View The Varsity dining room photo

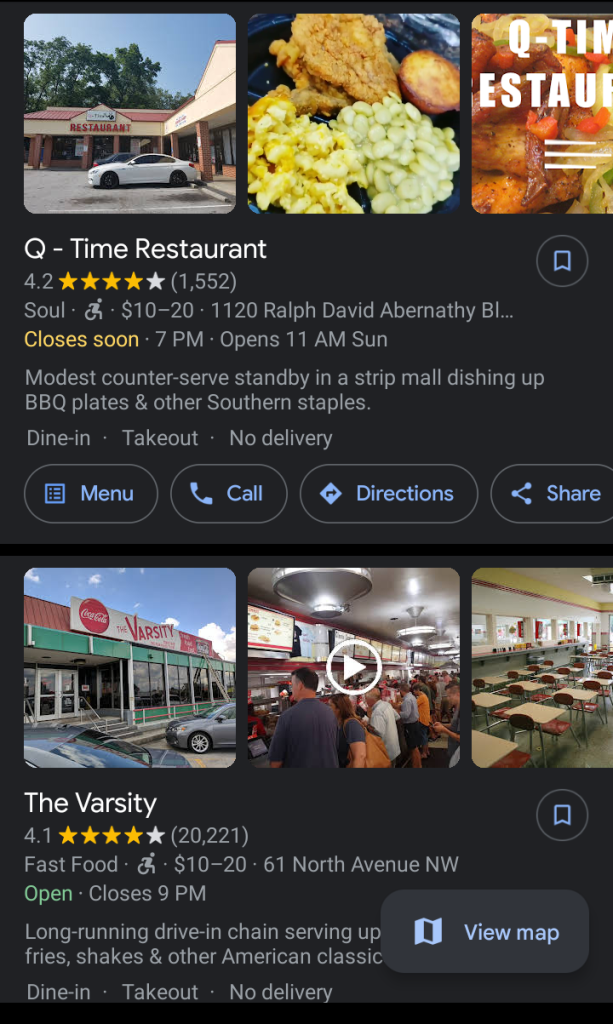coord(542,667)
